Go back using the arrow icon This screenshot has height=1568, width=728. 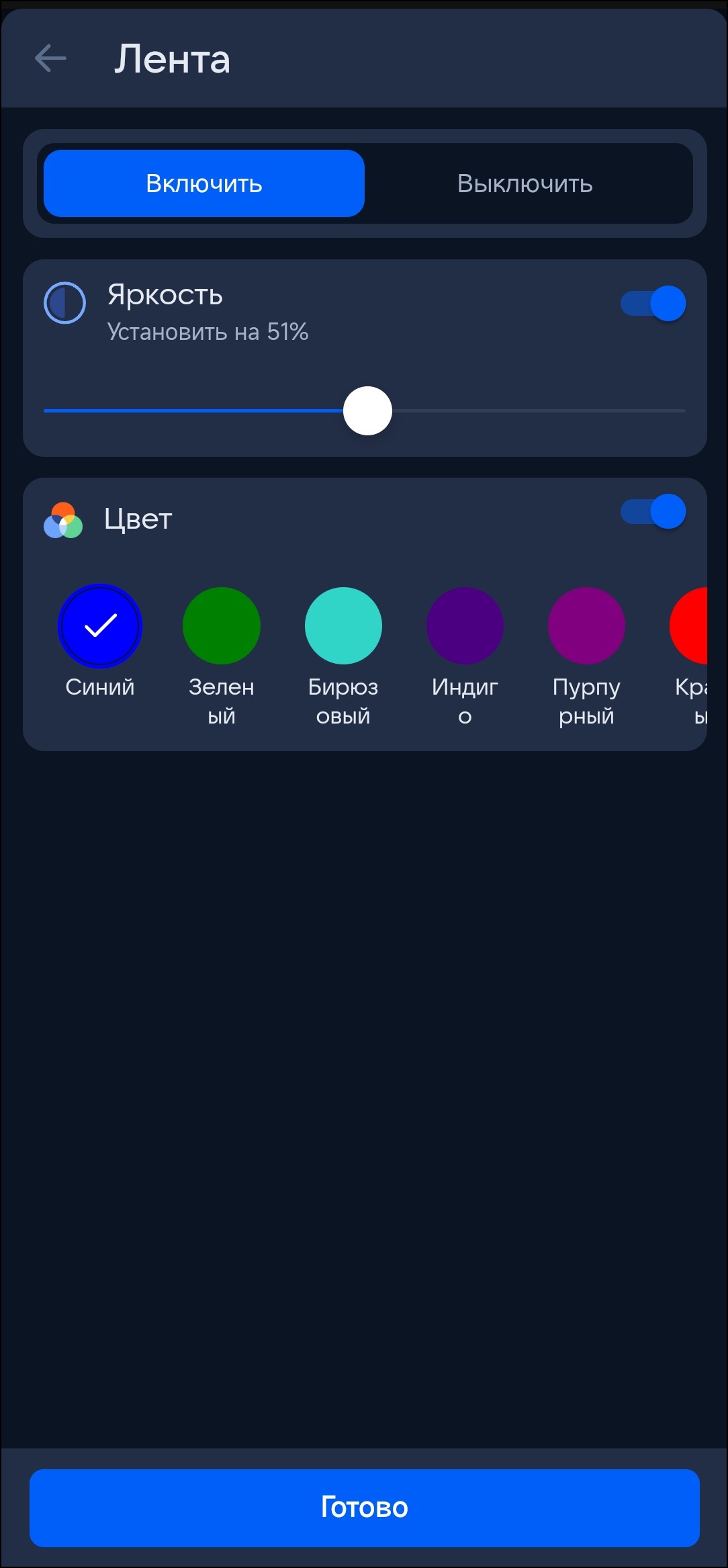tap(51, 58)
